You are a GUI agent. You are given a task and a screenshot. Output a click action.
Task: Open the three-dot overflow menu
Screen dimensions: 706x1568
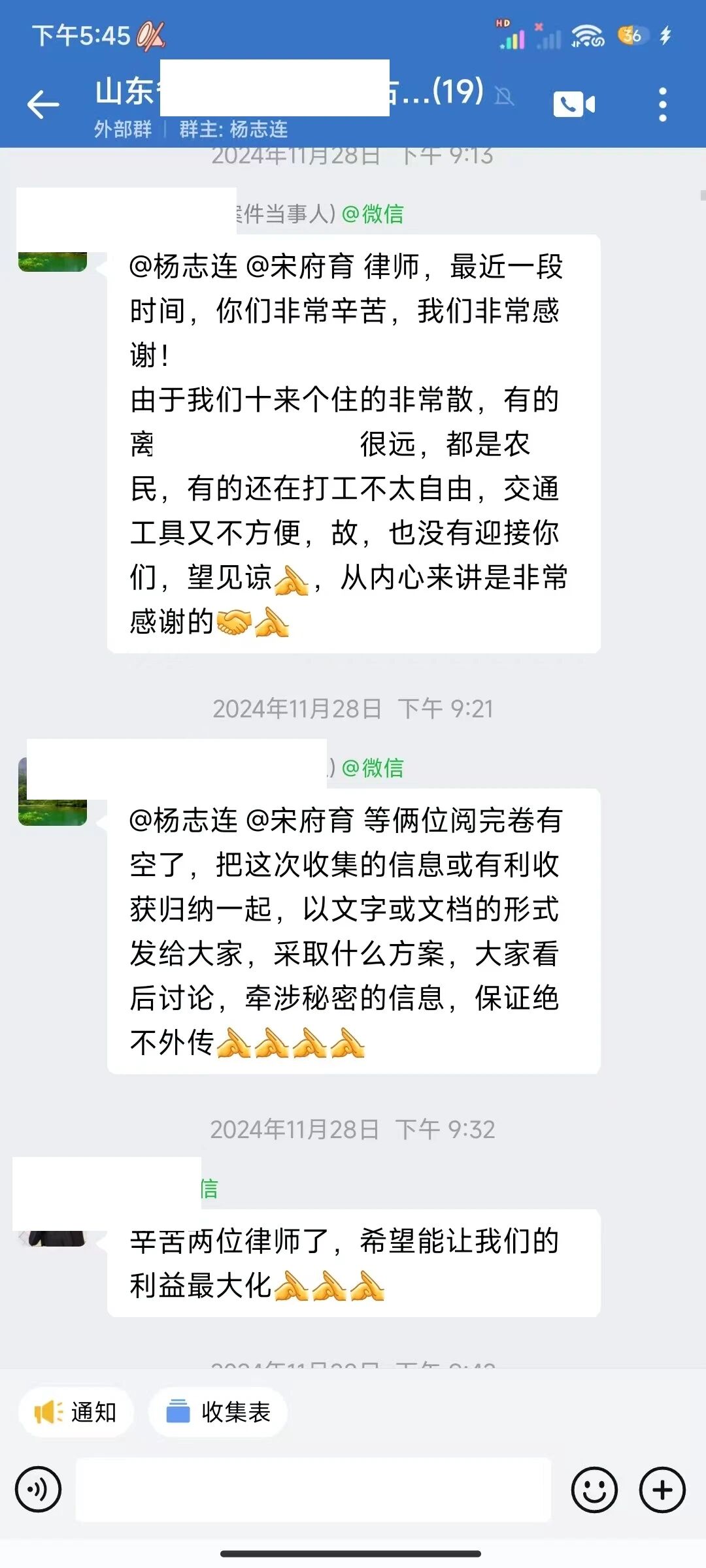tap(662, 105)
